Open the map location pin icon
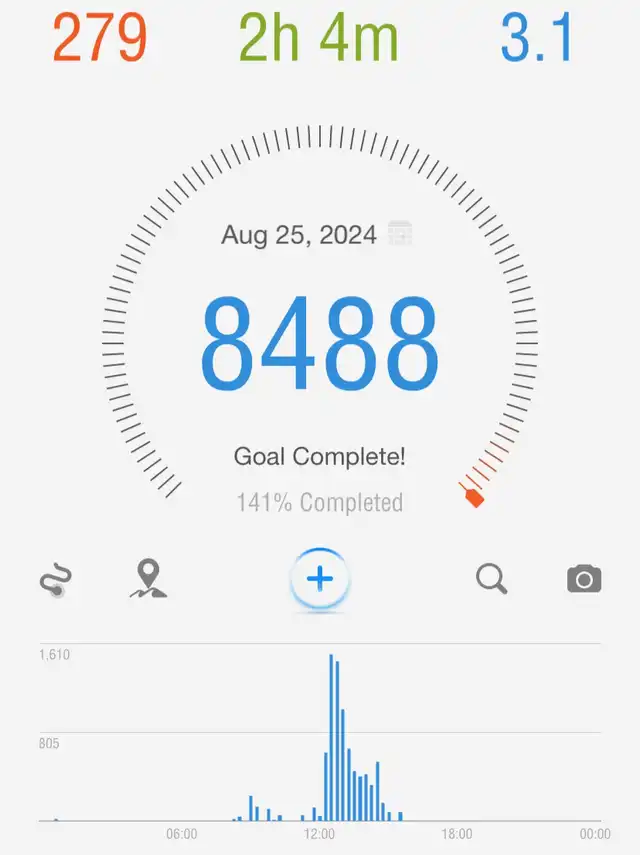Image resolution: width=640 pixels, height=855 pixels. pyautogui.click(x=148, y=579)
